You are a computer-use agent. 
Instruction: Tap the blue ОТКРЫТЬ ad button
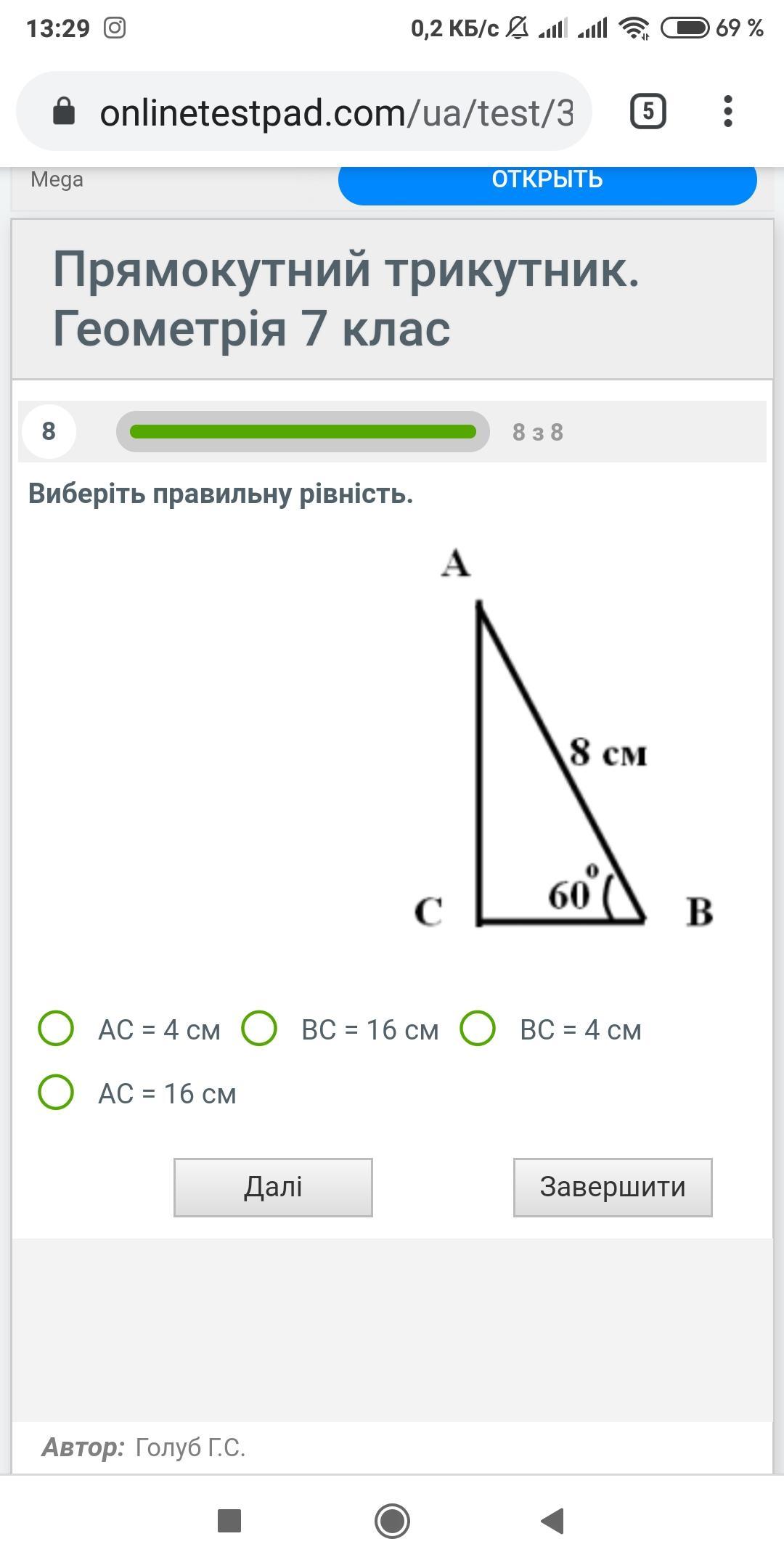pyautogui.click(x=547, y=180)
